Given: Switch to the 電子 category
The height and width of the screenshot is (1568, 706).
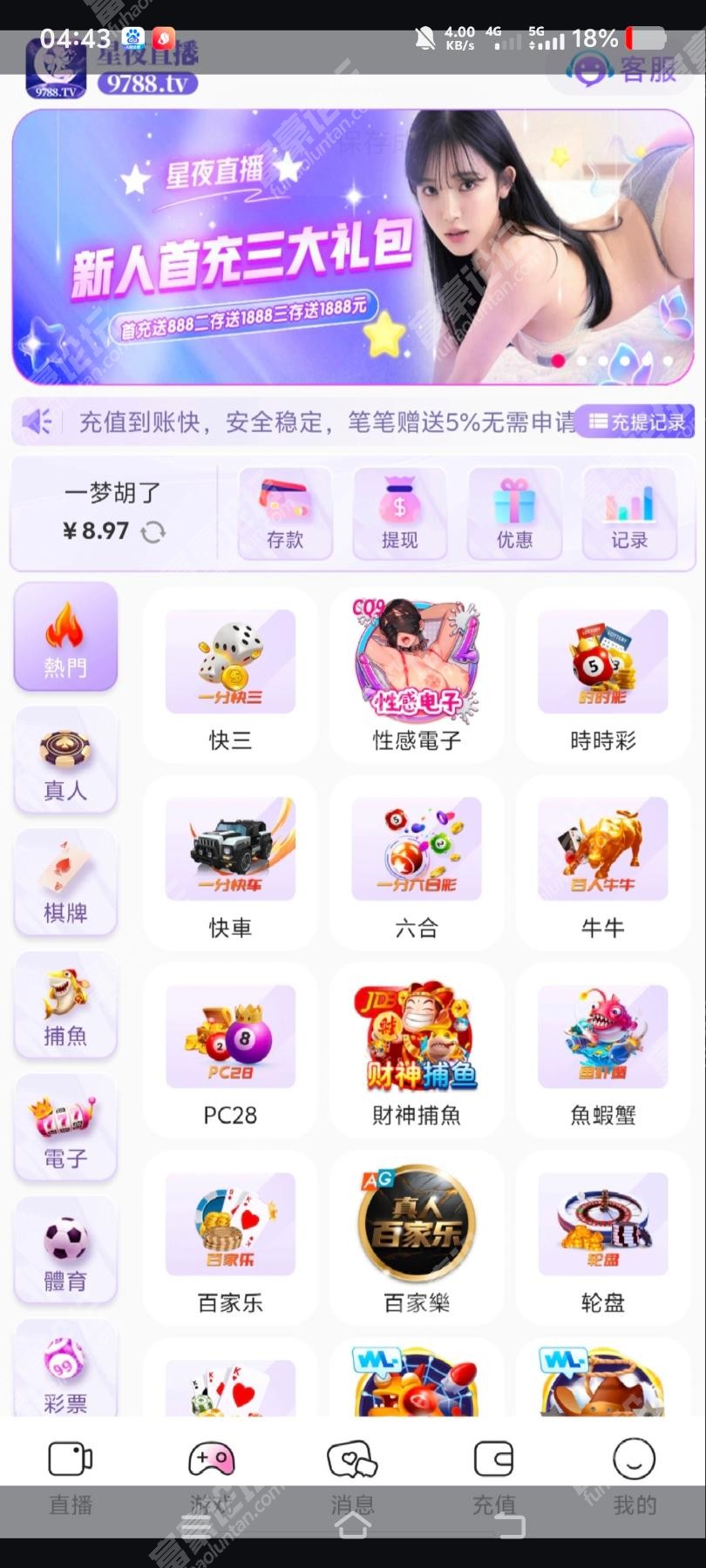Looking at the screenshot, I should tap(65, 1128).
